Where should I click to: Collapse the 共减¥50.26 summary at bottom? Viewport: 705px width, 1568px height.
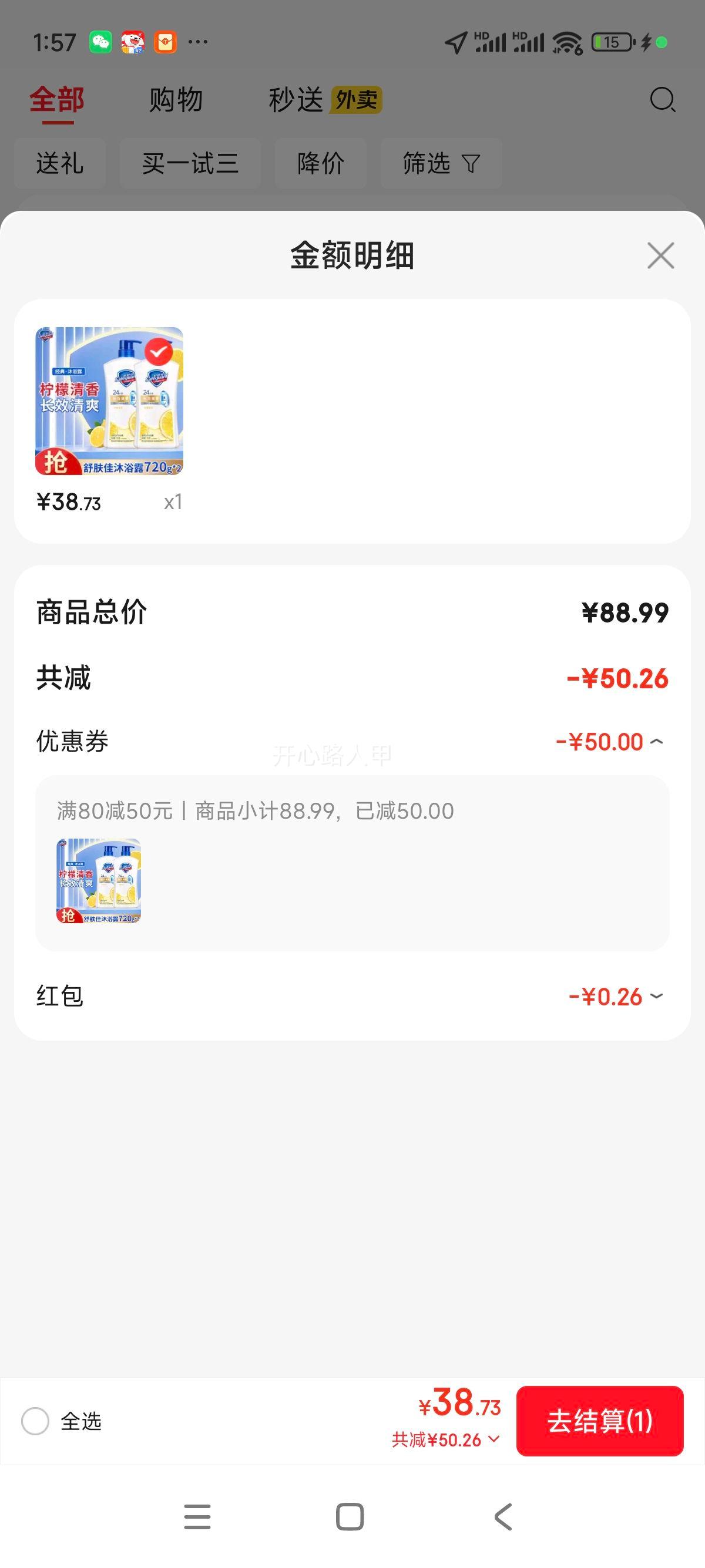tap(446, 1439)
